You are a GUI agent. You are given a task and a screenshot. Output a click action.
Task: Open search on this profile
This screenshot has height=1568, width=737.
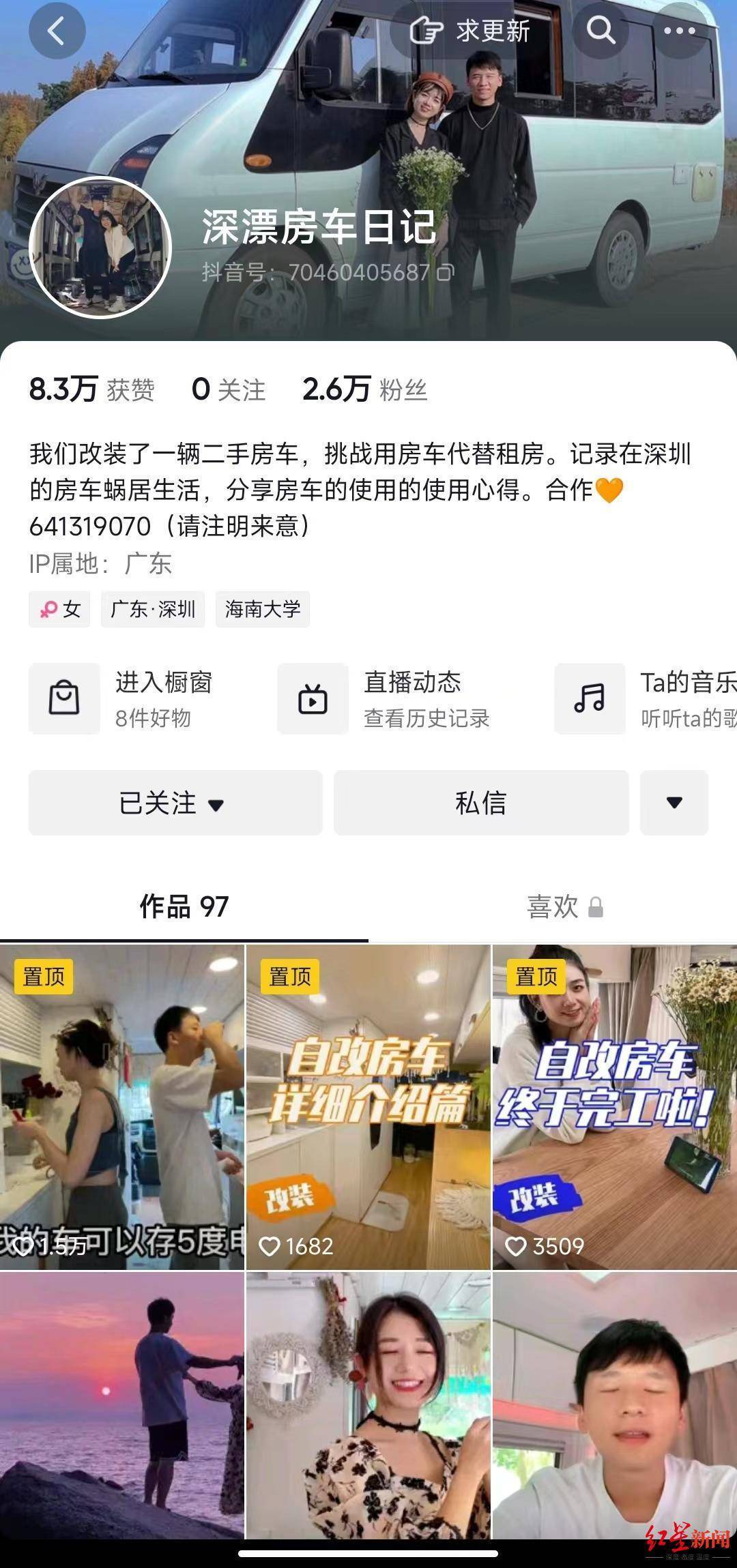601,31
